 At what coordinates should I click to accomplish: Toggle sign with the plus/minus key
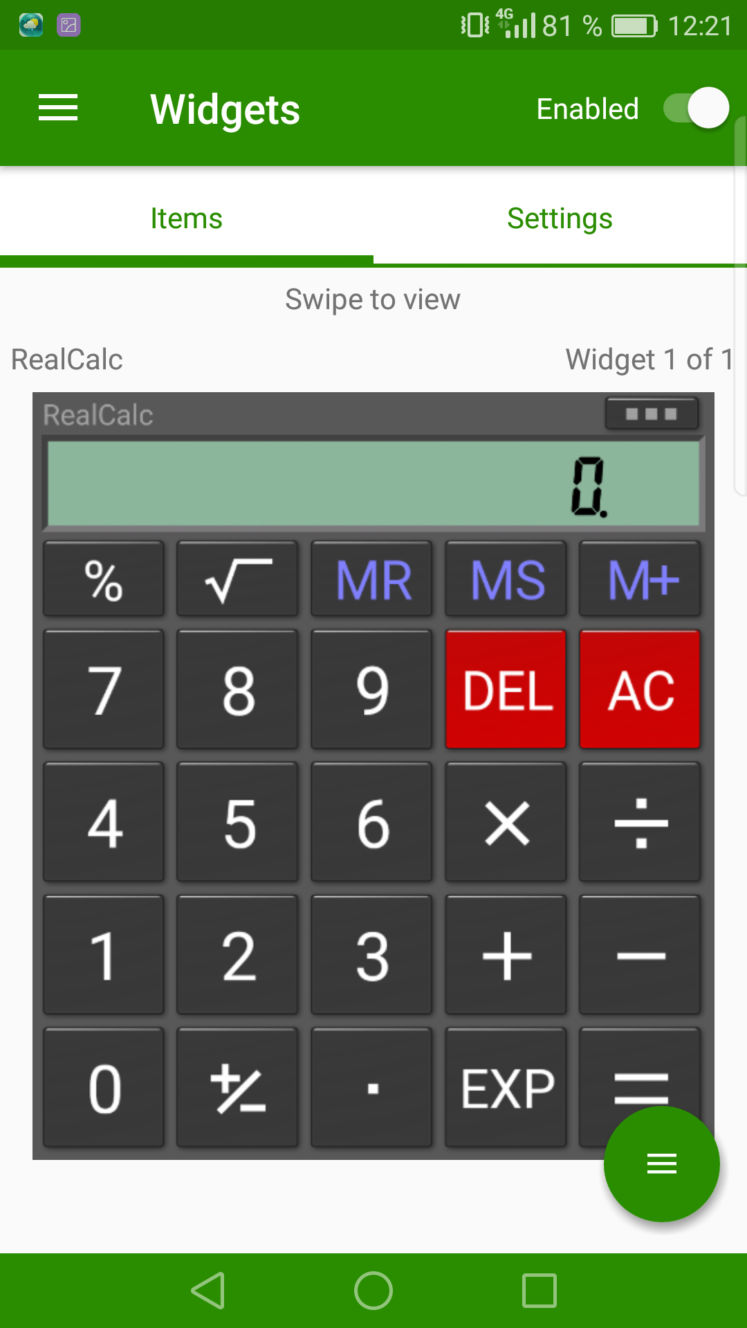click(238, 1088)
